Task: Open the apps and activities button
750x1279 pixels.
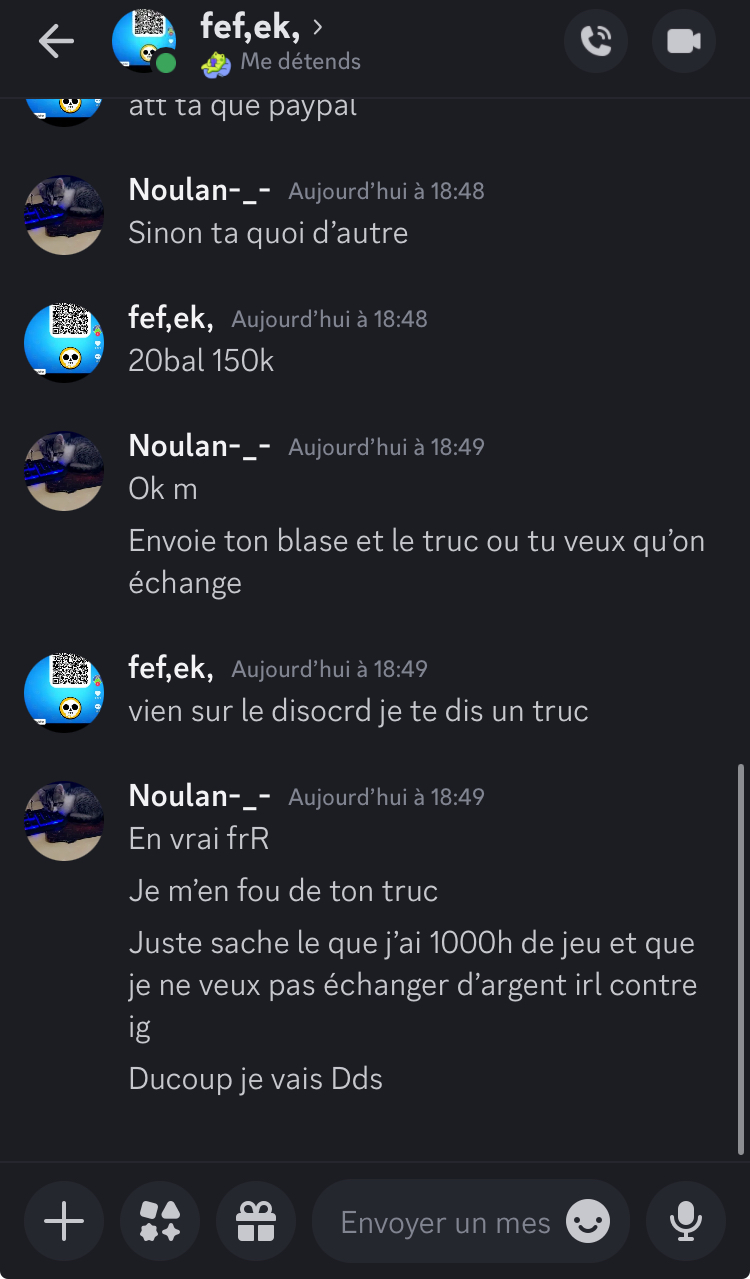Action: 160,1220
